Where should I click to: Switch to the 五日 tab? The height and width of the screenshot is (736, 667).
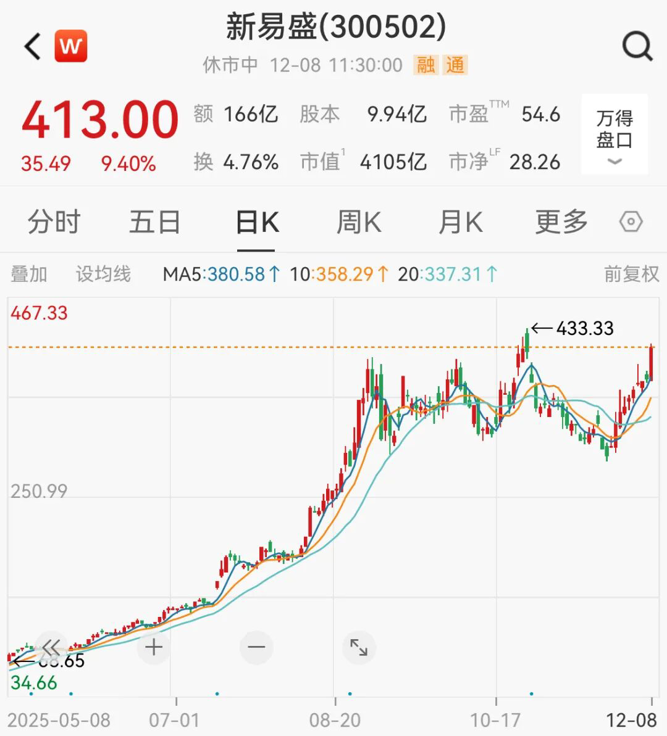tap(155, 222)
